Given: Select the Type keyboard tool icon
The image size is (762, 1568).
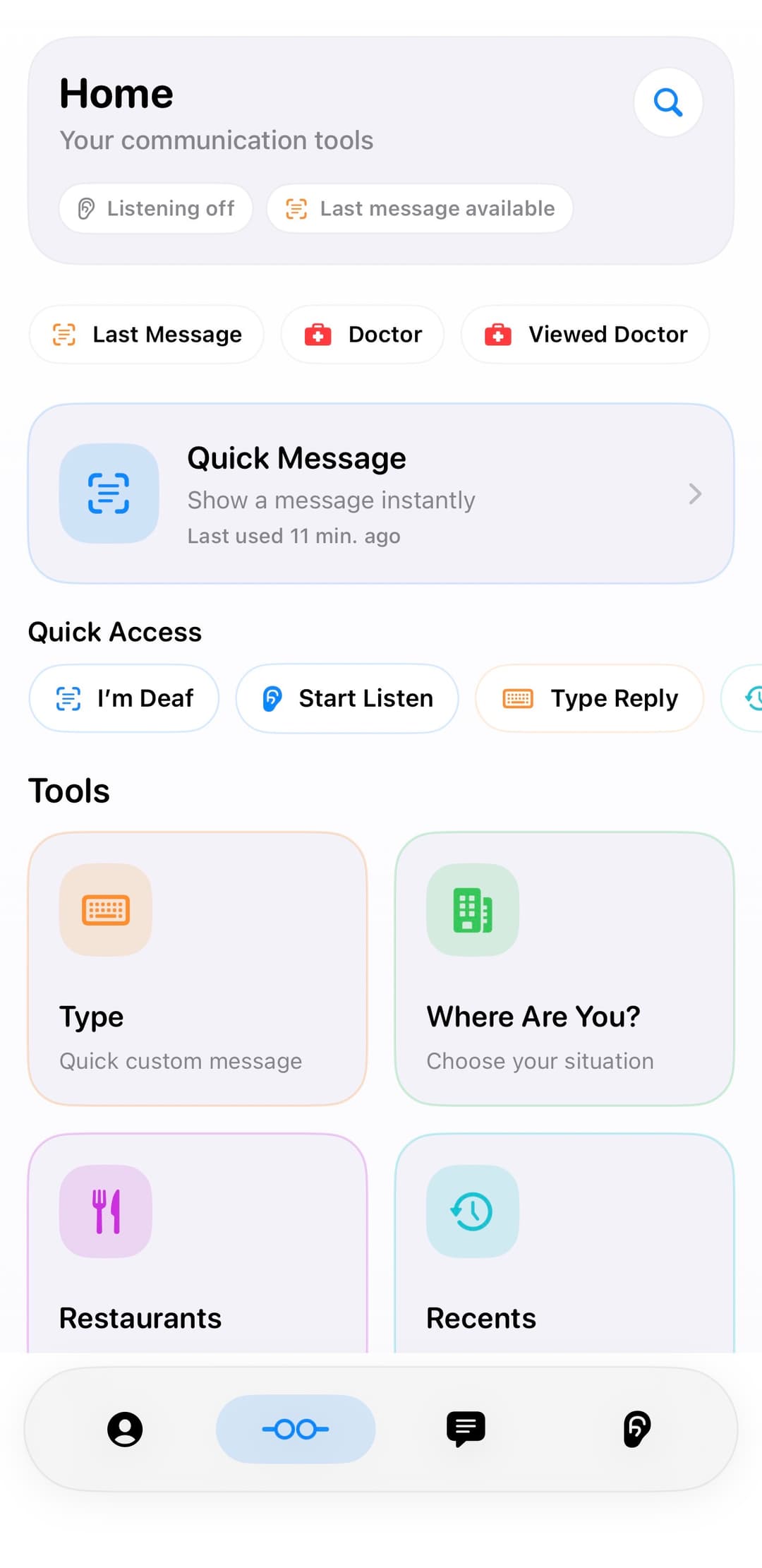Looking at the screenshot, I should click(x=104, y=909).
